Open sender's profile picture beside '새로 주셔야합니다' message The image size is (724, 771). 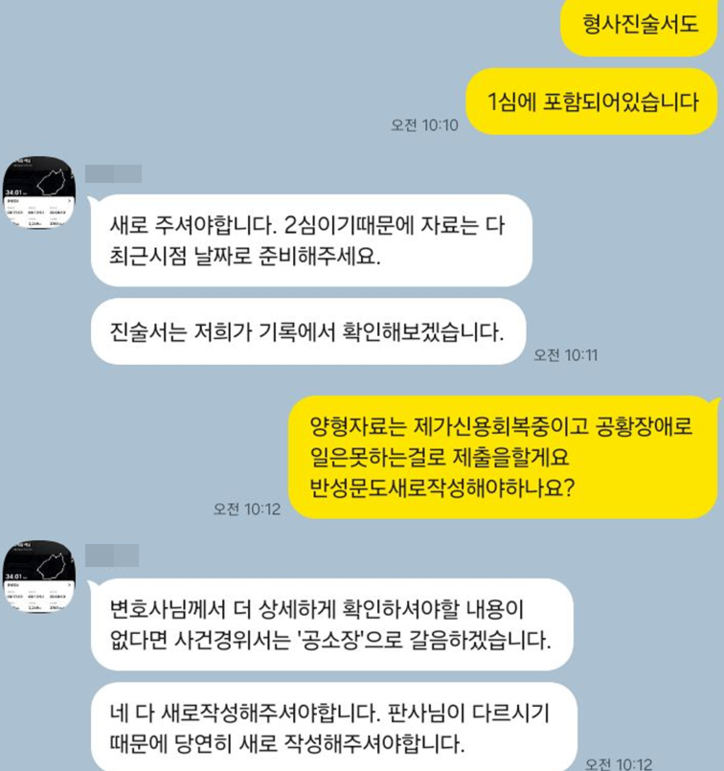(39, 191)
